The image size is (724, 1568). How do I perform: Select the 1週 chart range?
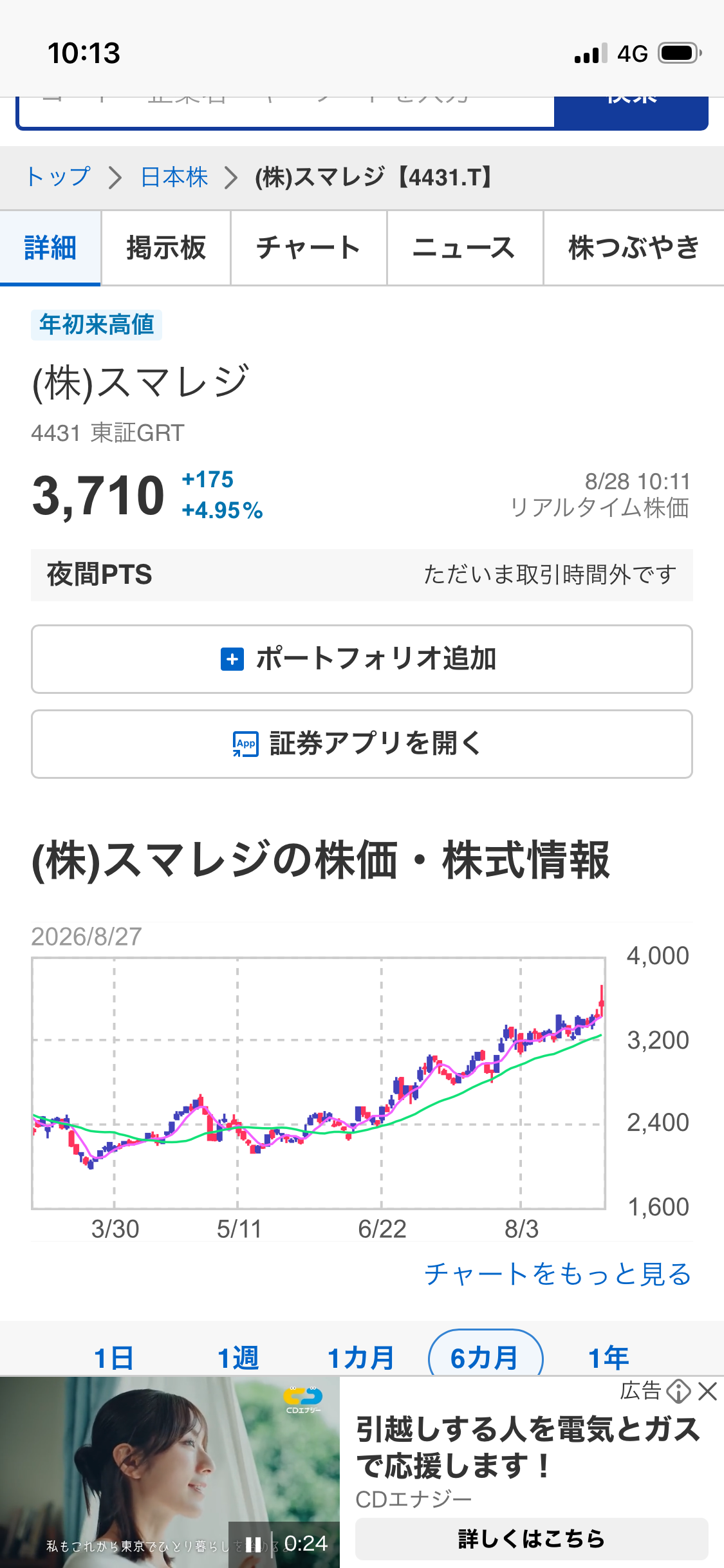(x=238, y=1358)
